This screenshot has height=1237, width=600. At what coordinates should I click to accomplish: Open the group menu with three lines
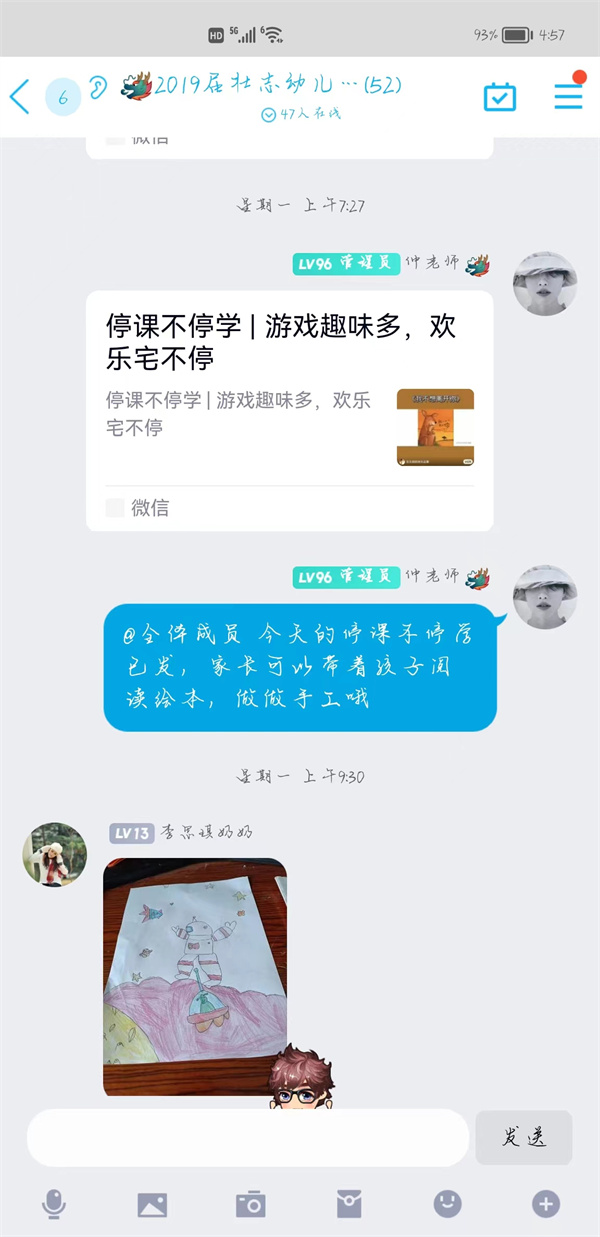point(568,96)
